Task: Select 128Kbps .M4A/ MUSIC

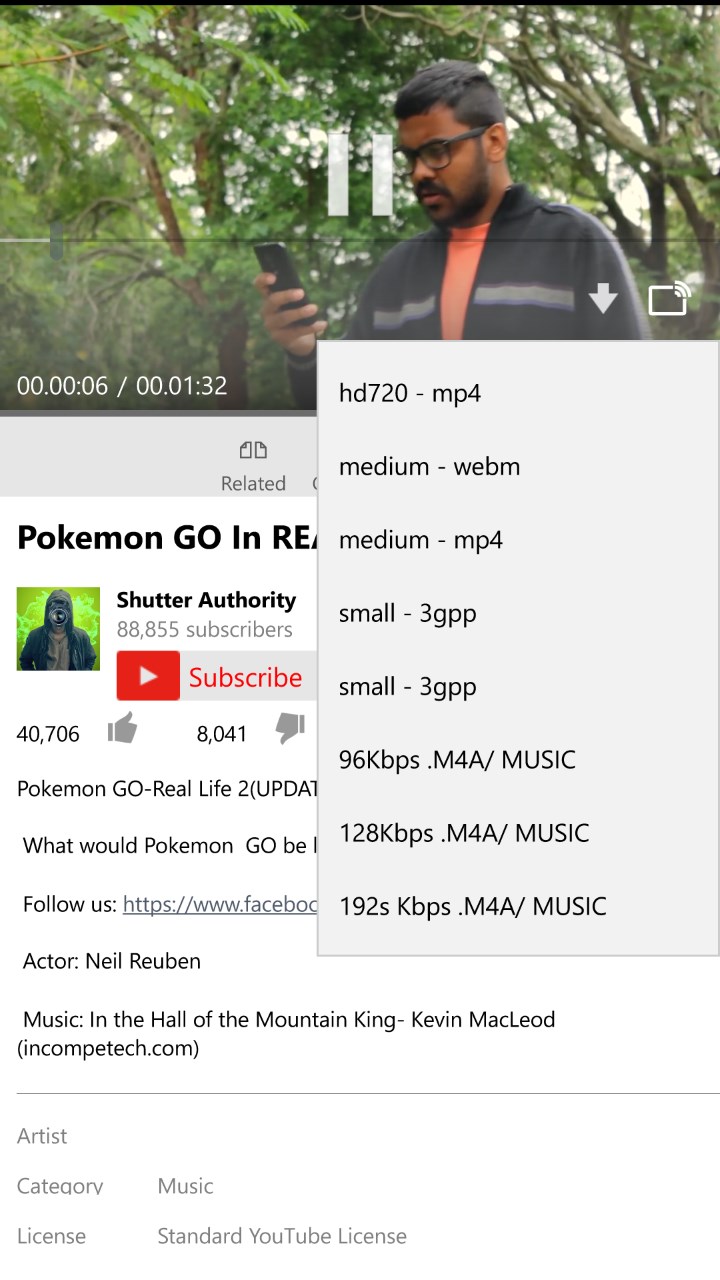Action: (x=464, y=833)
